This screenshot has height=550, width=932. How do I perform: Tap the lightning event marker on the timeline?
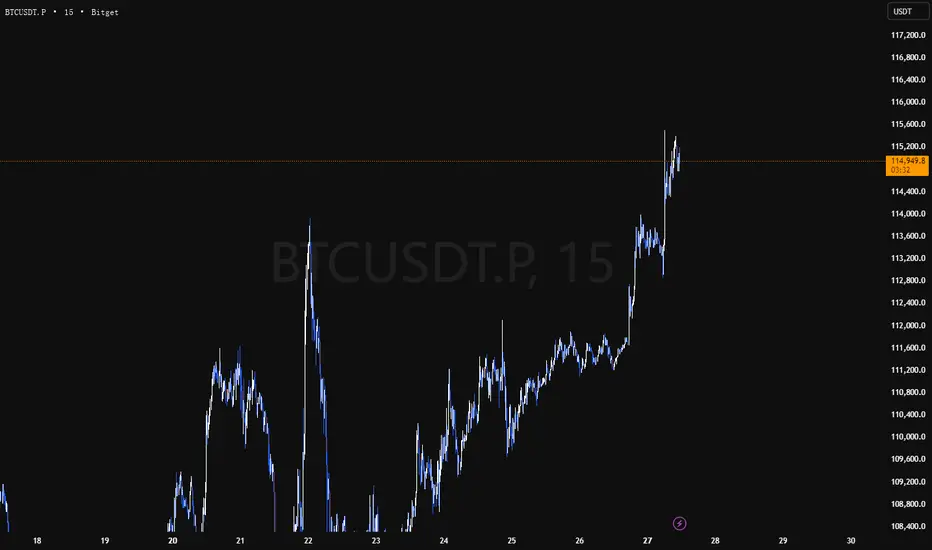[x=680, y=522]
